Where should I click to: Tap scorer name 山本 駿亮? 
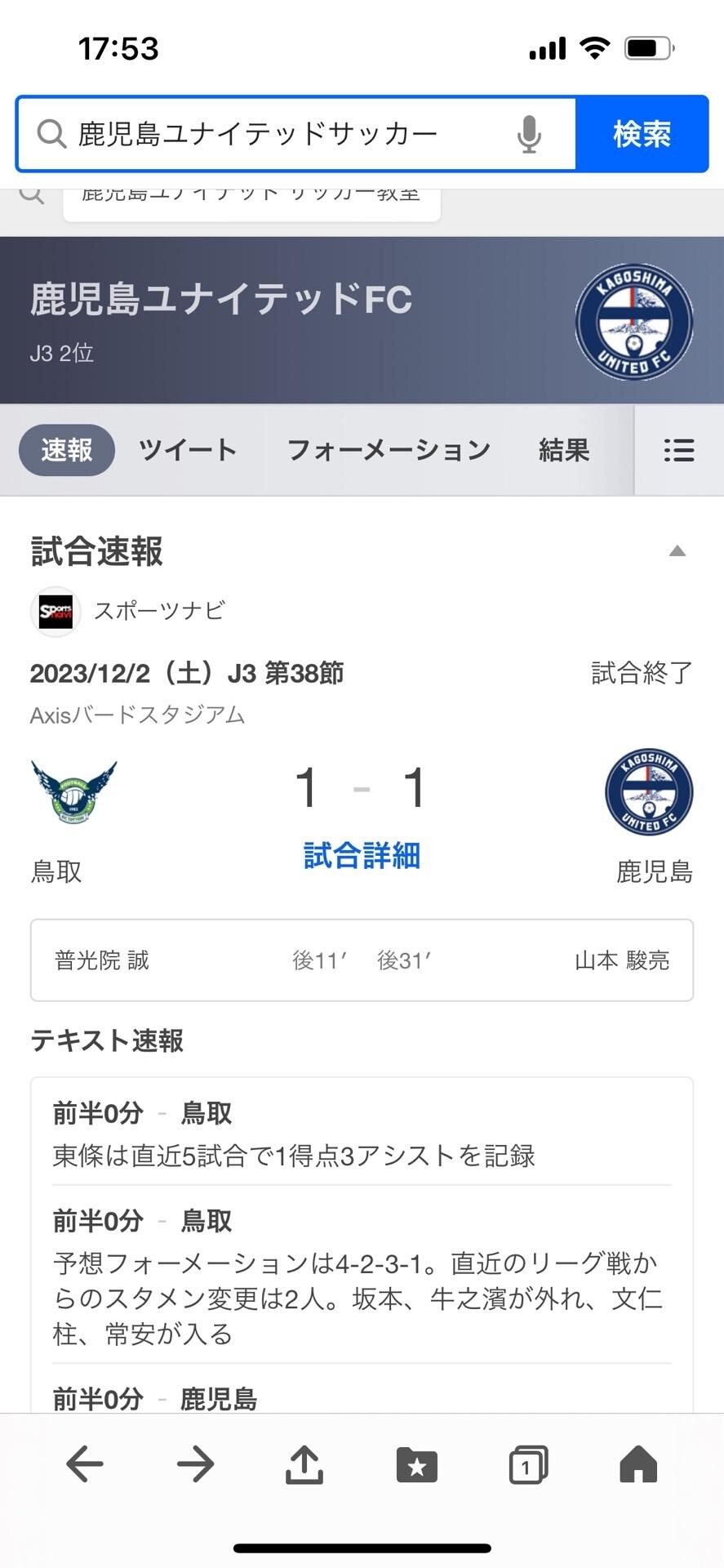(x=621, y=960)
